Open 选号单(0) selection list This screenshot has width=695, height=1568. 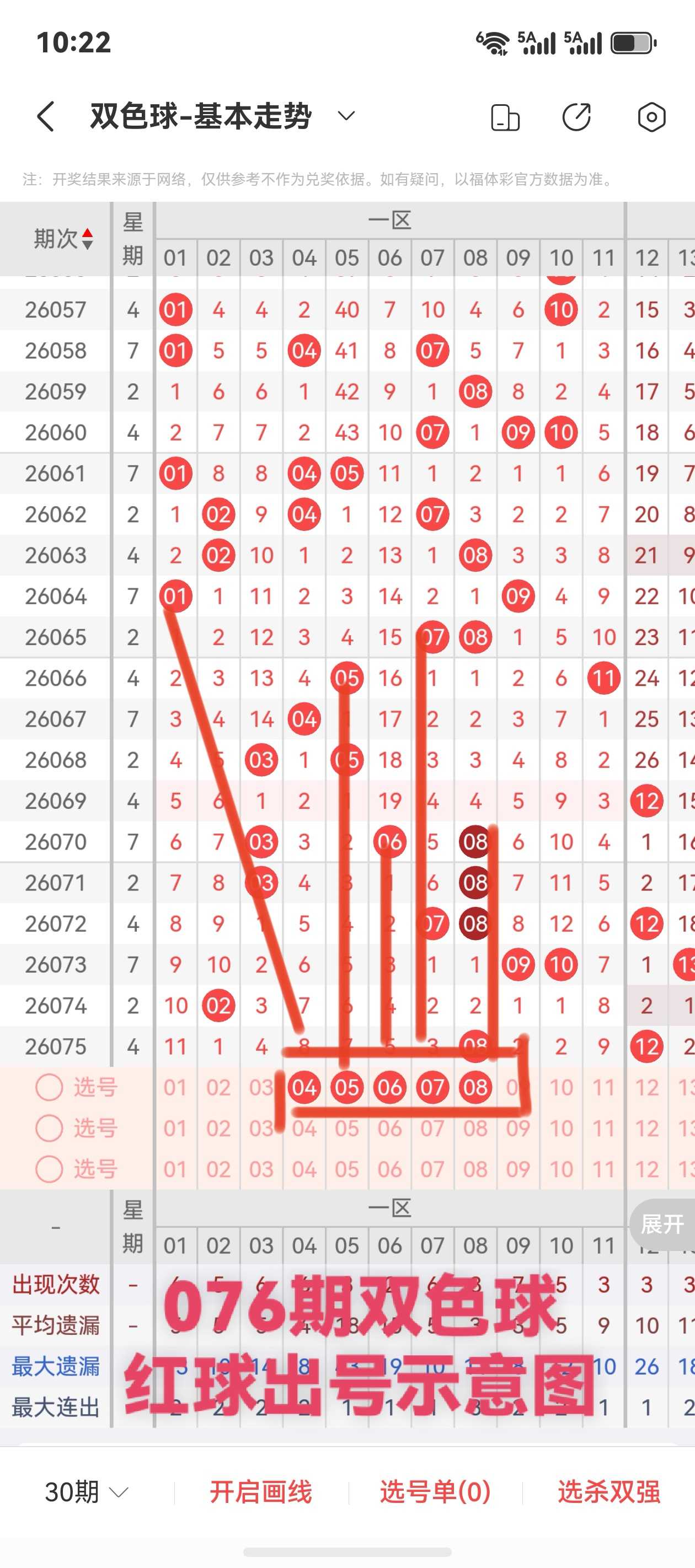[435, 1492]
